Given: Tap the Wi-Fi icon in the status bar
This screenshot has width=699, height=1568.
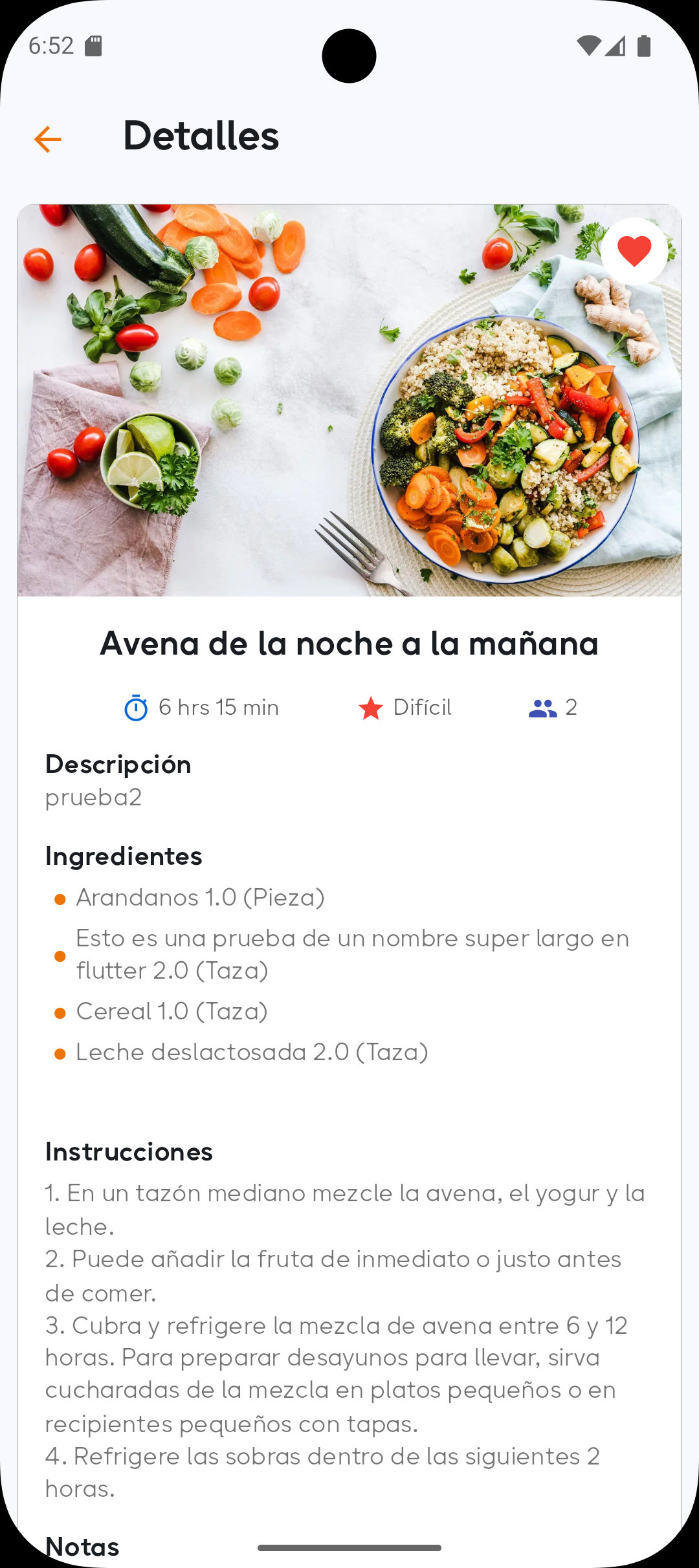Looking at the screenshot, I should tap(590, 46).
